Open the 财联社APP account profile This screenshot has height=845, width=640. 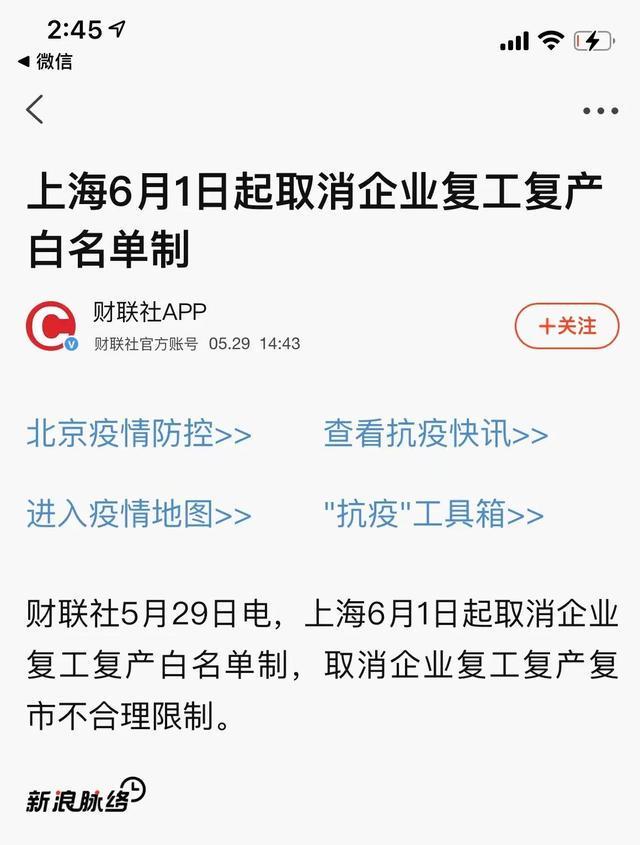tap(149, 313)
